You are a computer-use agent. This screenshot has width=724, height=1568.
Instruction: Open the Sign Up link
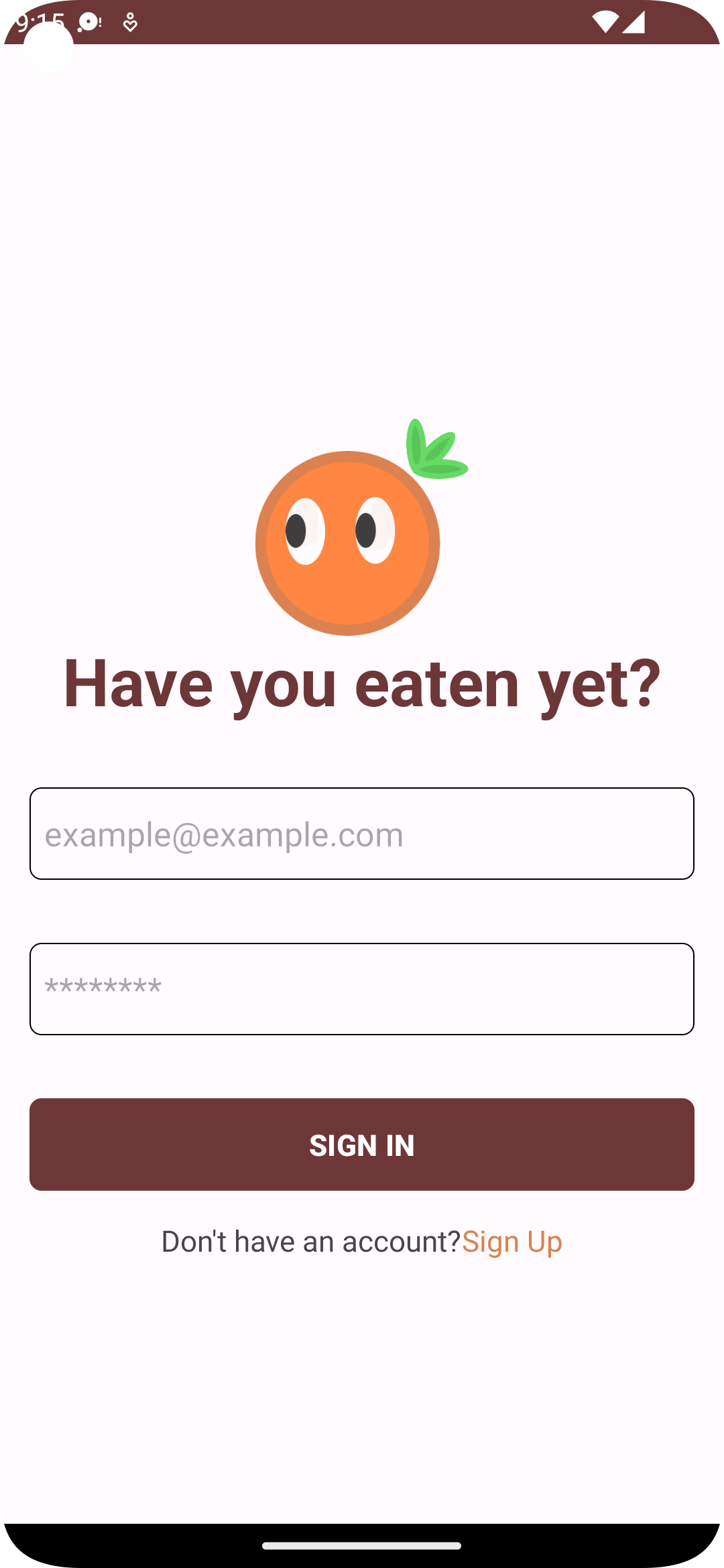tap(512, 1242)
